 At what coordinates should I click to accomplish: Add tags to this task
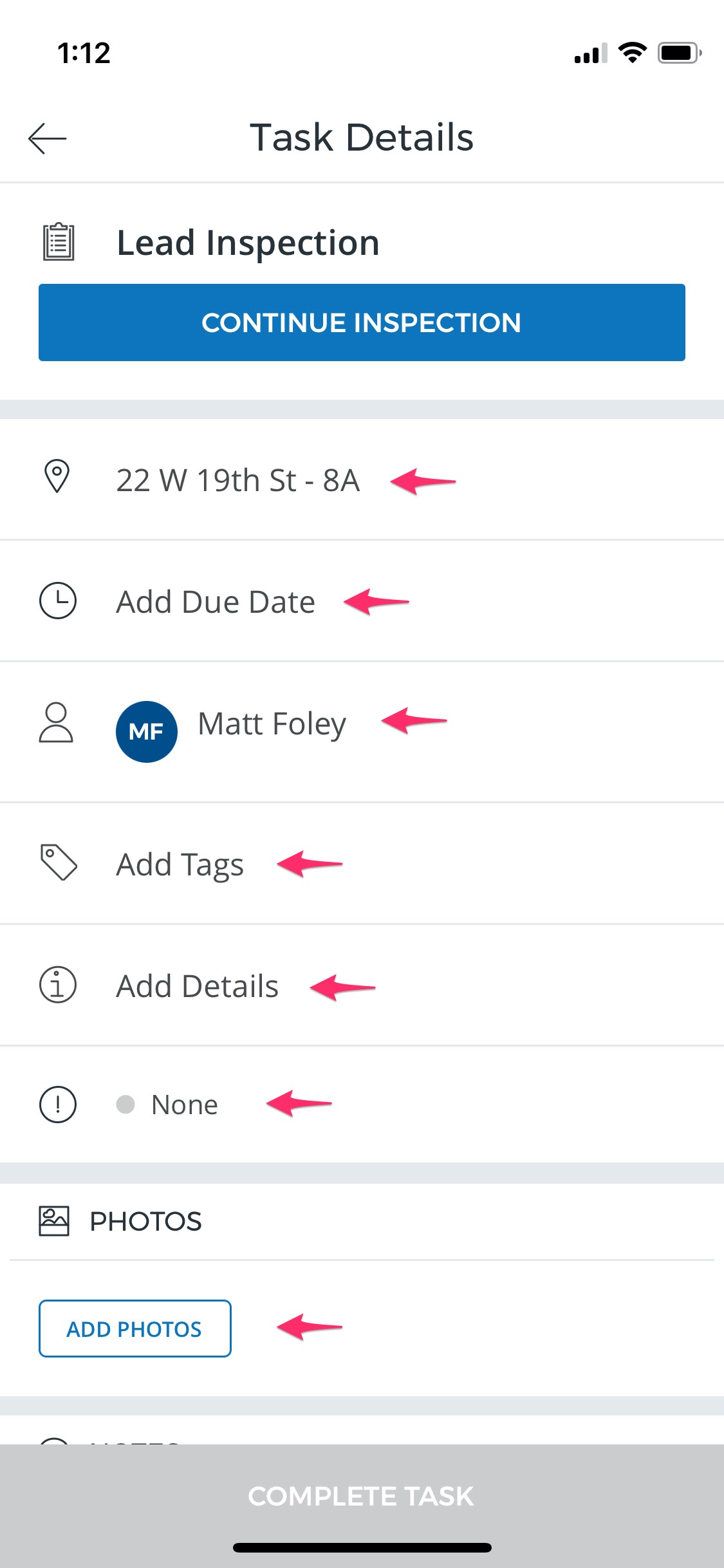pos(362,864)
